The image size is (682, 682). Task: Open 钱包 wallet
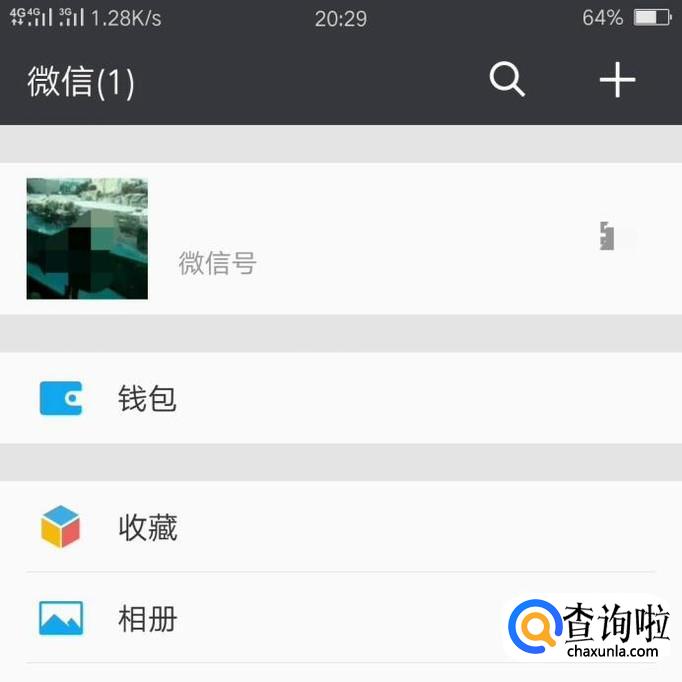[x=148, y=398]
